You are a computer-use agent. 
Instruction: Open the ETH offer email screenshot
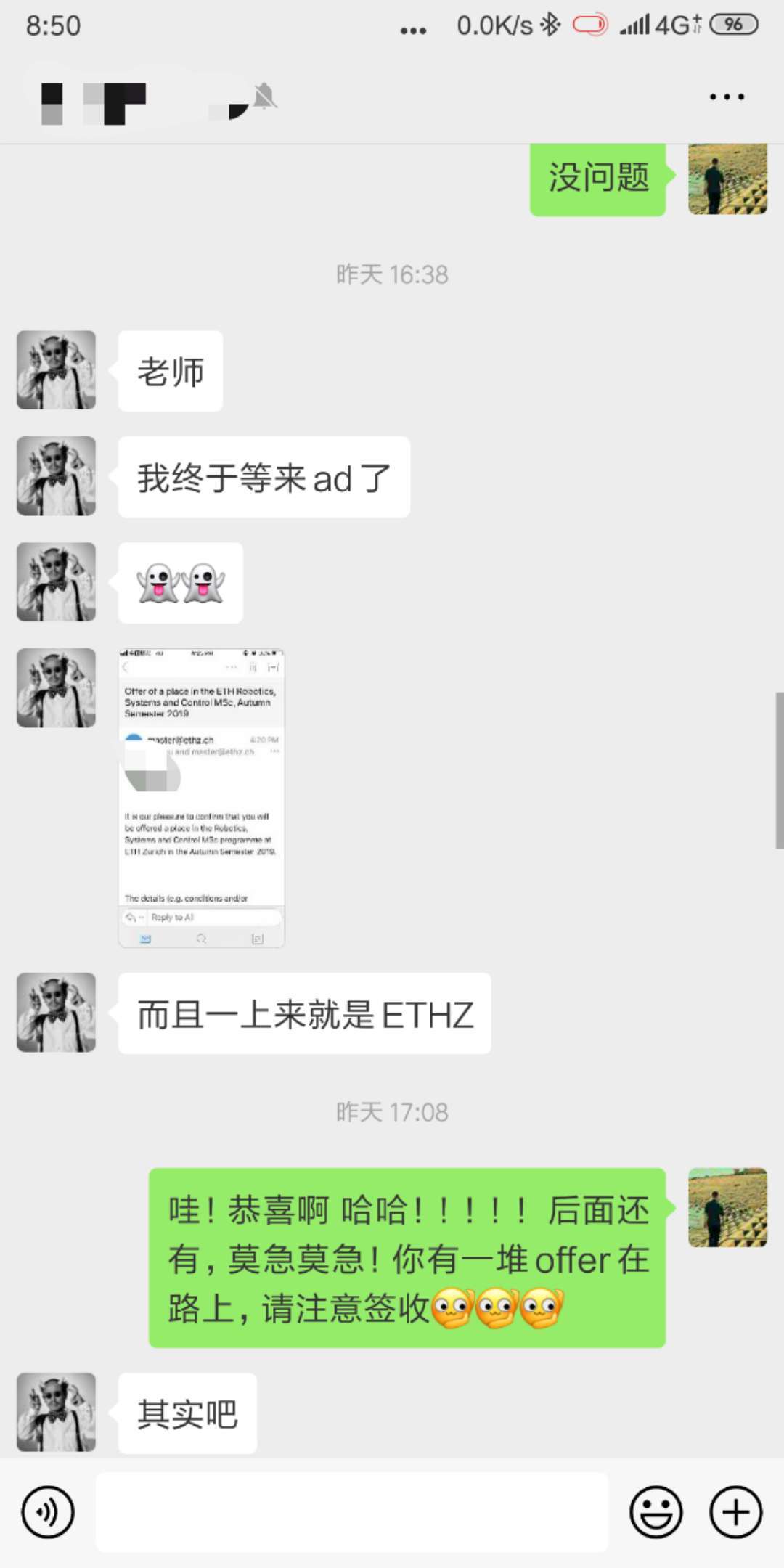pyautogui.click(x=201, y=798)
